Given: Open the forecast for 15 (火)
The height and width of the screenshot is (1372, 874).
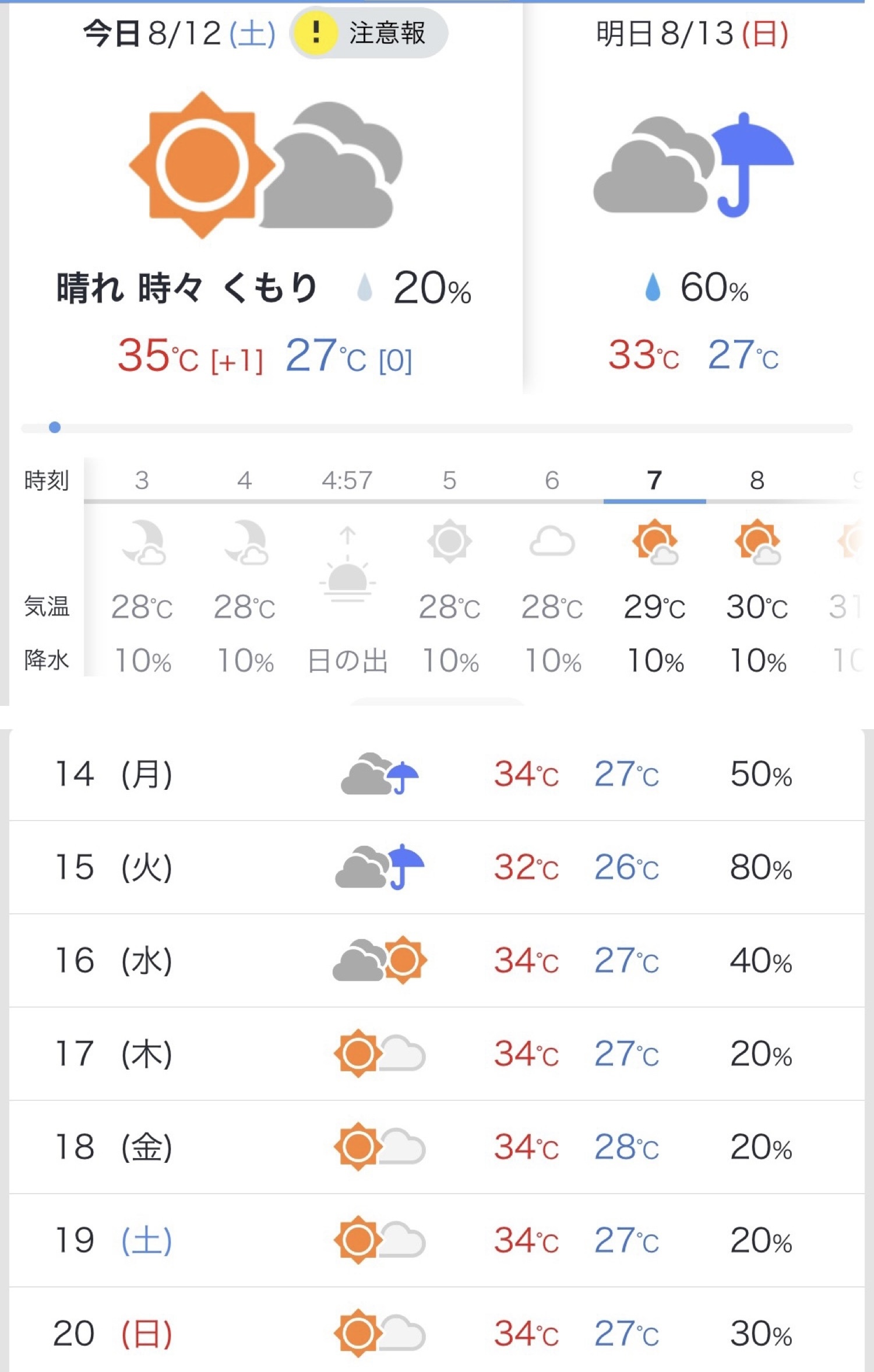Looking at the screenshot, I should click(436, 867).
